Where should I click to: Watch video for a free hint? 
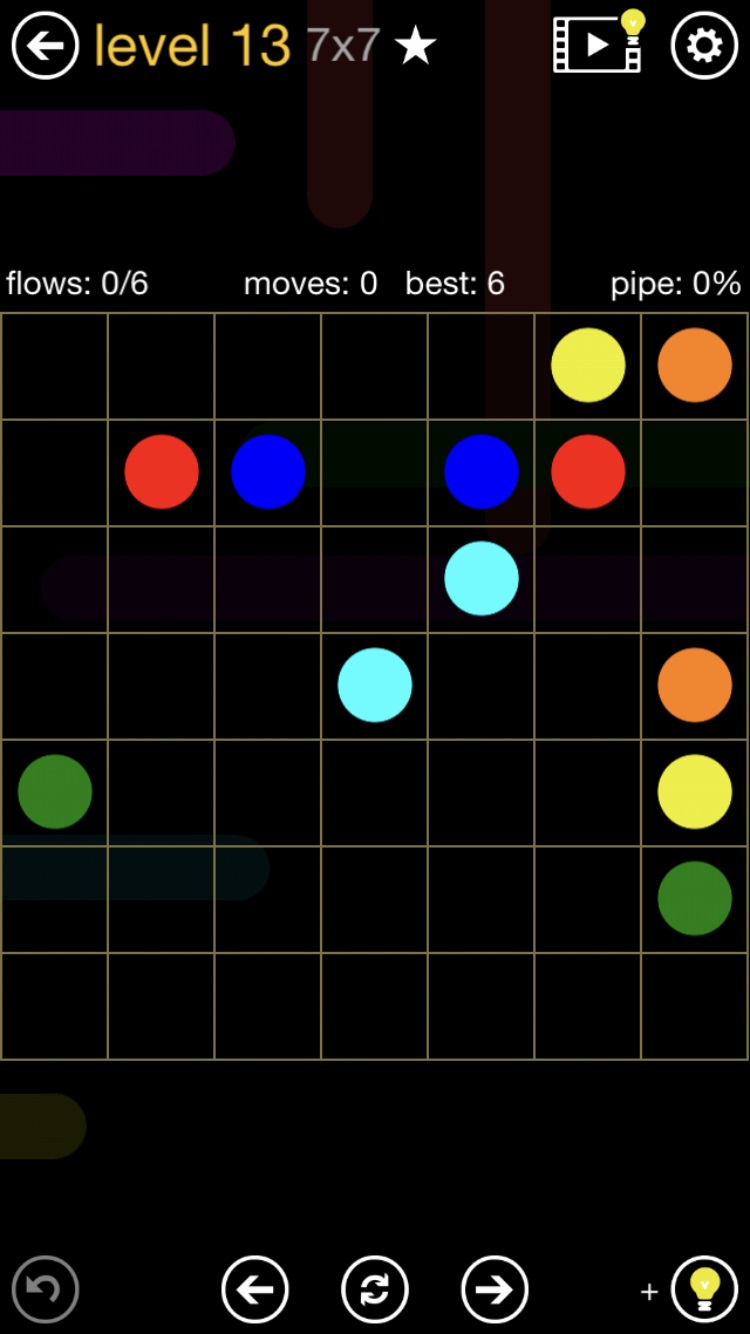coord(599,43)
